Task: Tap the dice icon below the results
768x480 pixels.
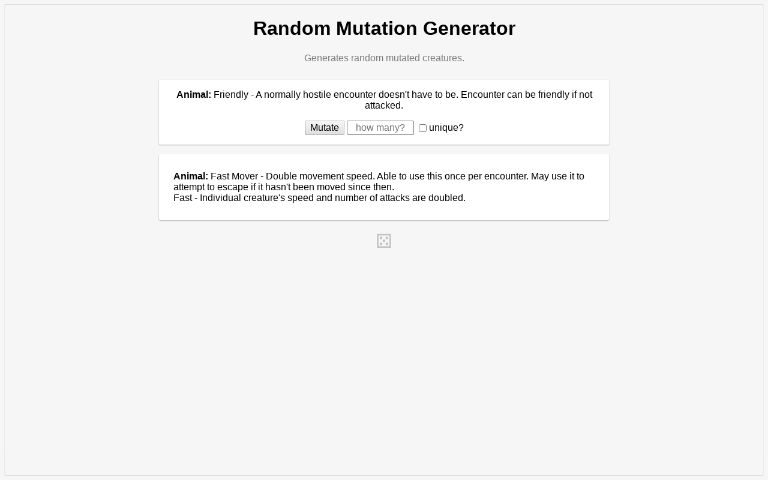Action: click(x=384, y=241)
